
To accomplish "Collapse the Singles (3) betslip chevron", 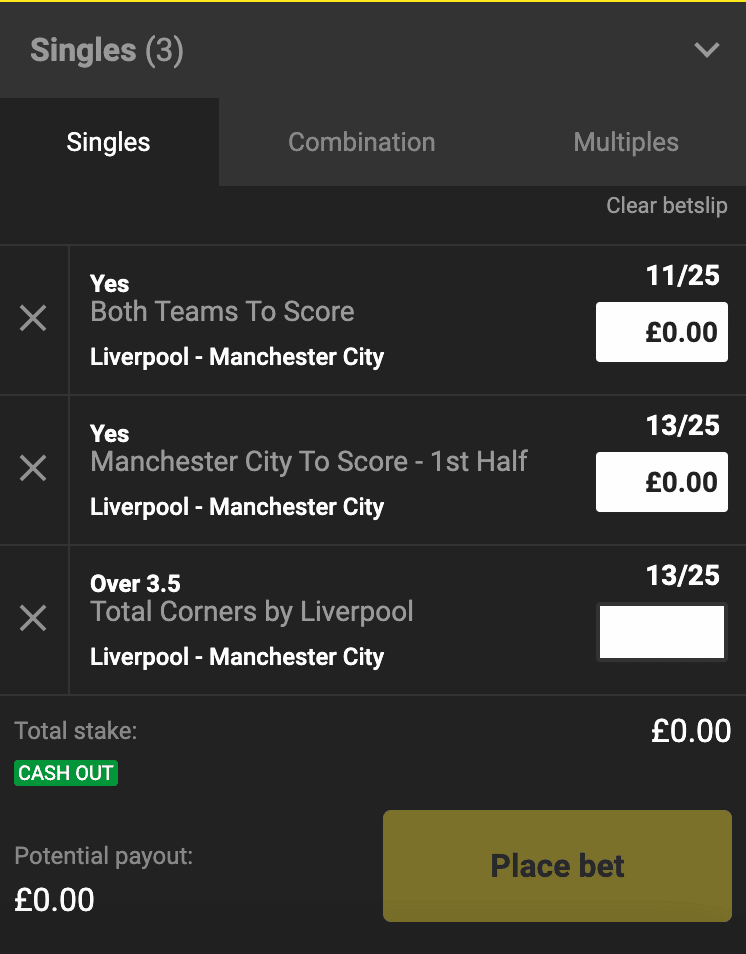I will click(707, 50).
